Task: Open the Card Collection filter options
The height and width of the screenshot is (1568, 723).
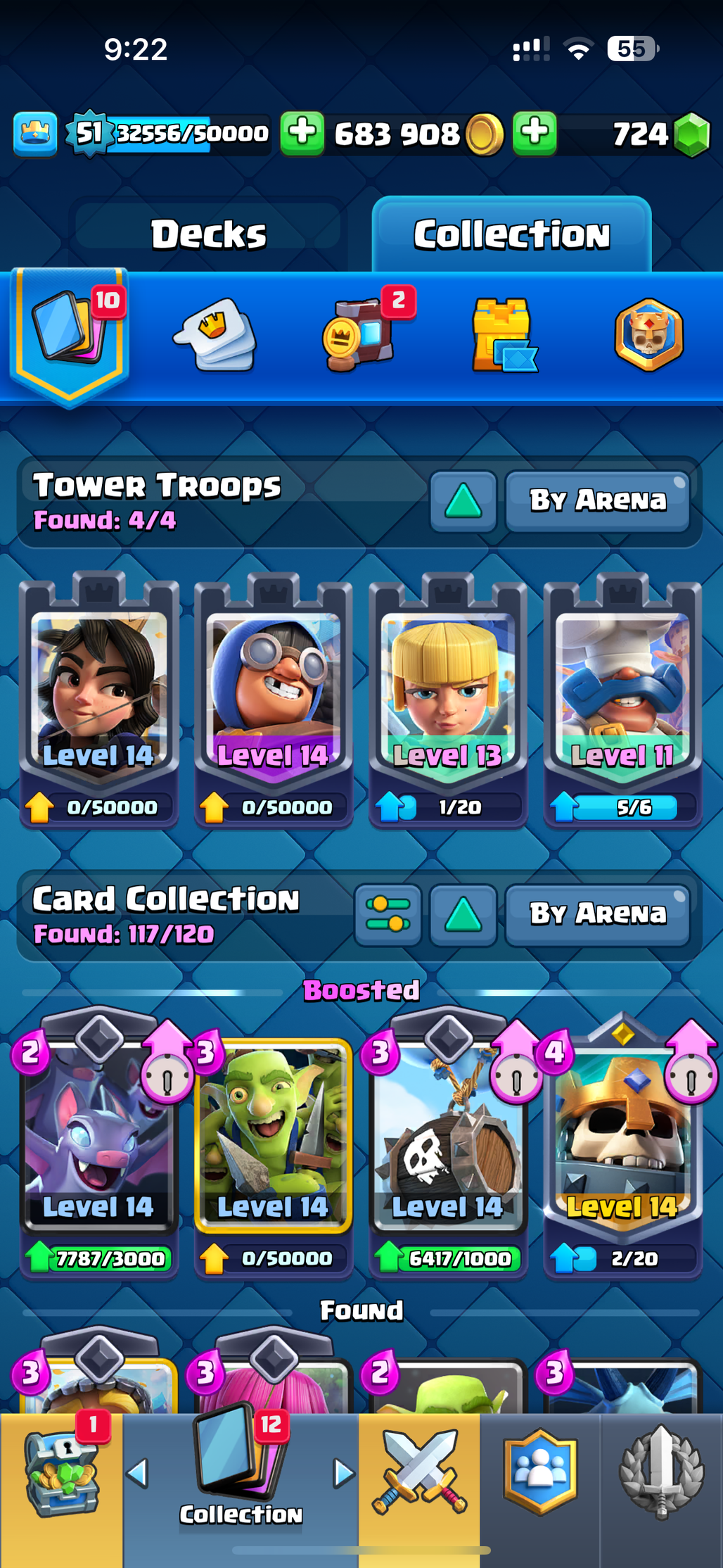Action: tap(388, 913)
